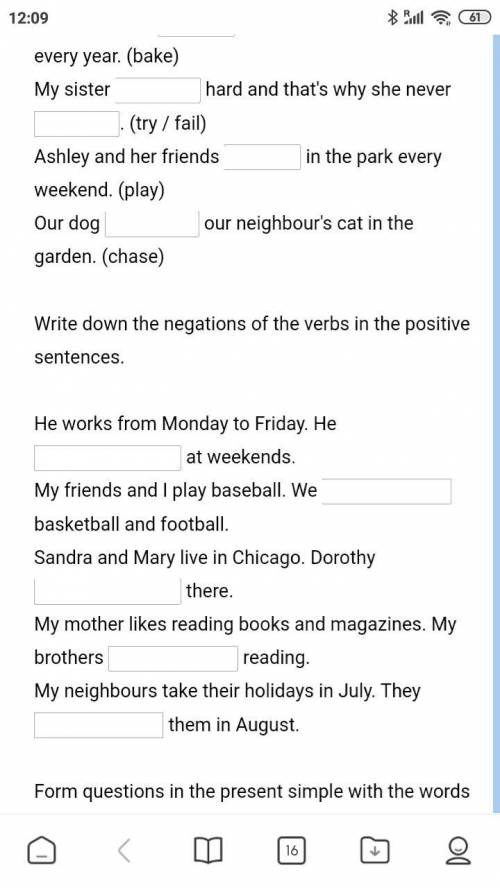Open the tab switcher showing 16

tap(292, 851)
